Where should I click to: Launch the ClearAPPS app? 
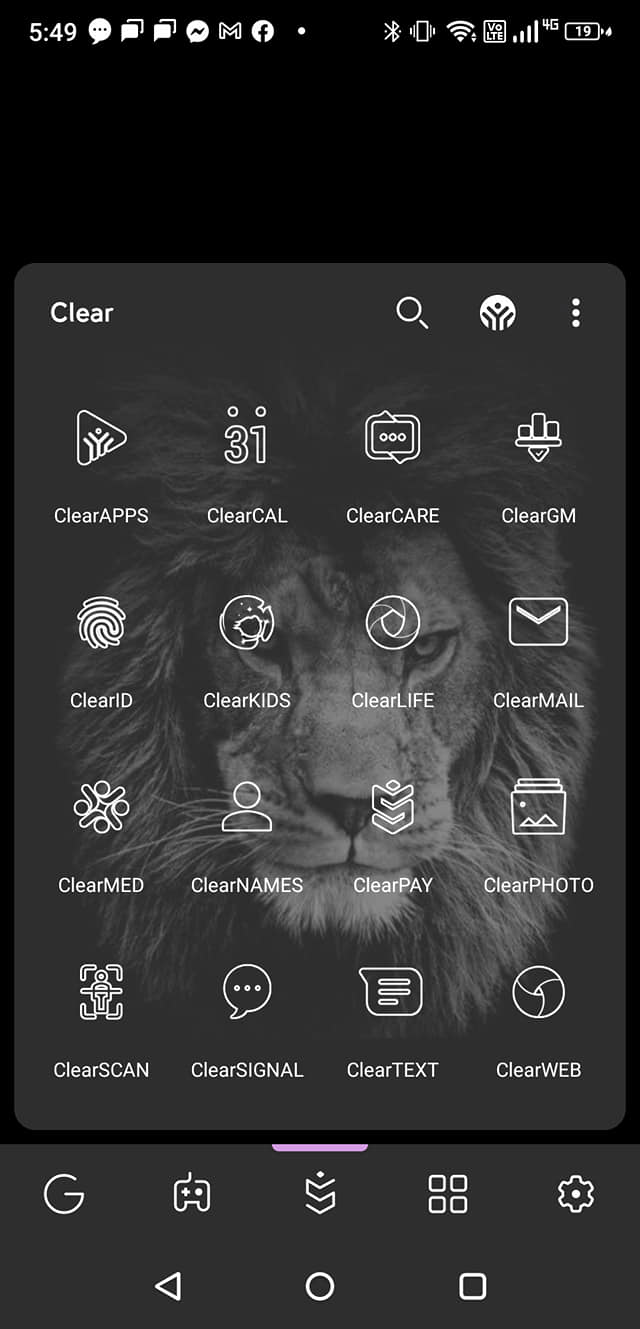tap(101, 439)
